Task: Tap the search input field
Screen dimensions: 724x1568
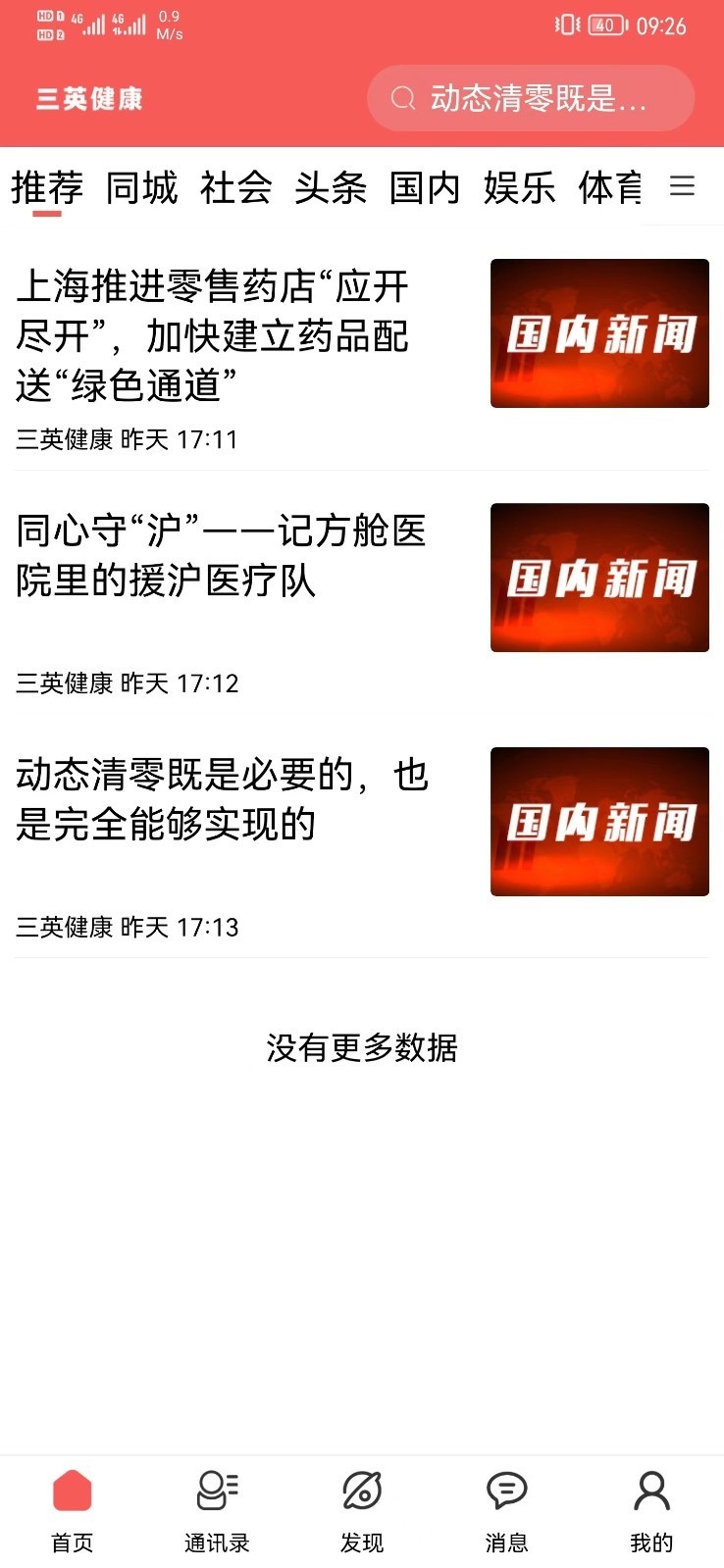Action: (x=535, y=98)
